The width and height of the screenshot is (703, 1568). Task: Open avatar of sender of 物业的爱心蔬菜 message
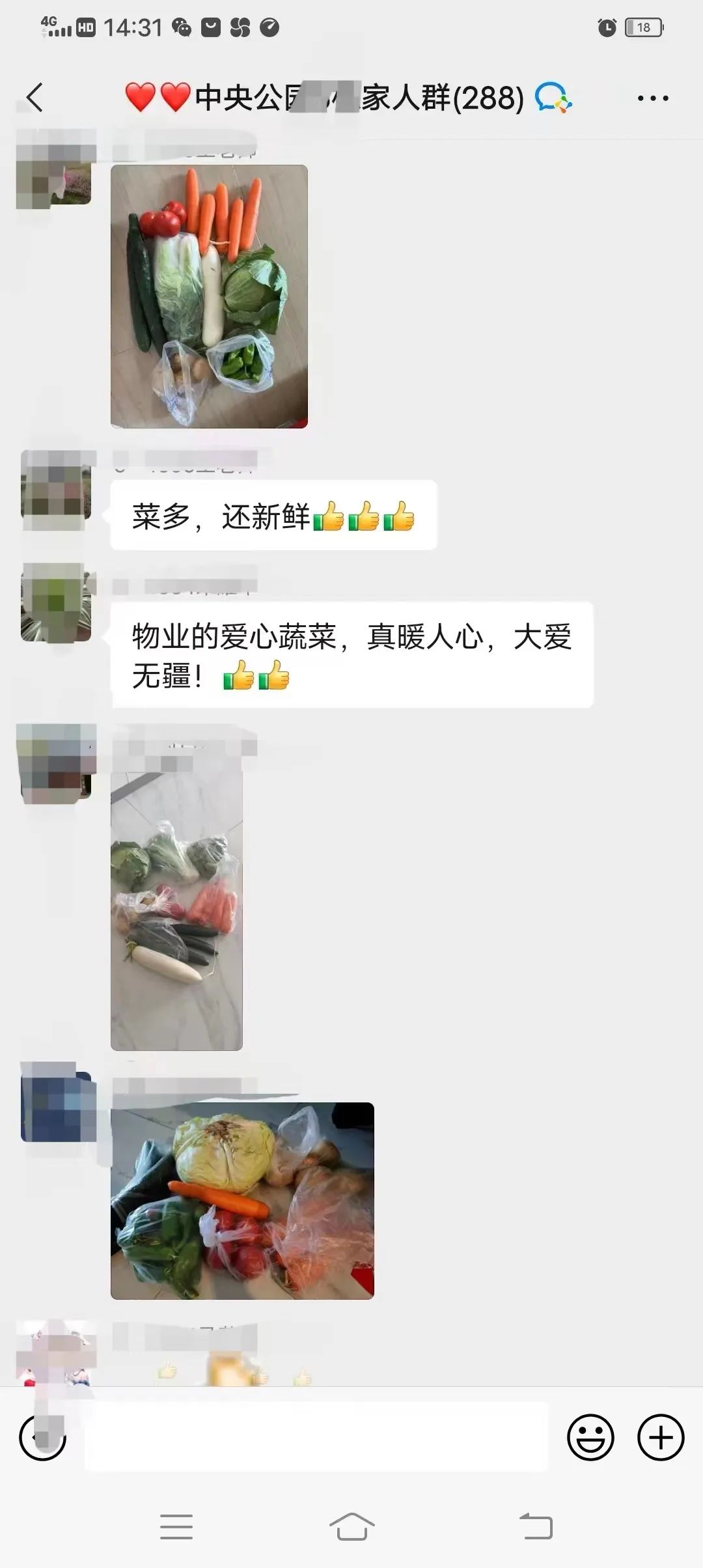click(56, 603)
